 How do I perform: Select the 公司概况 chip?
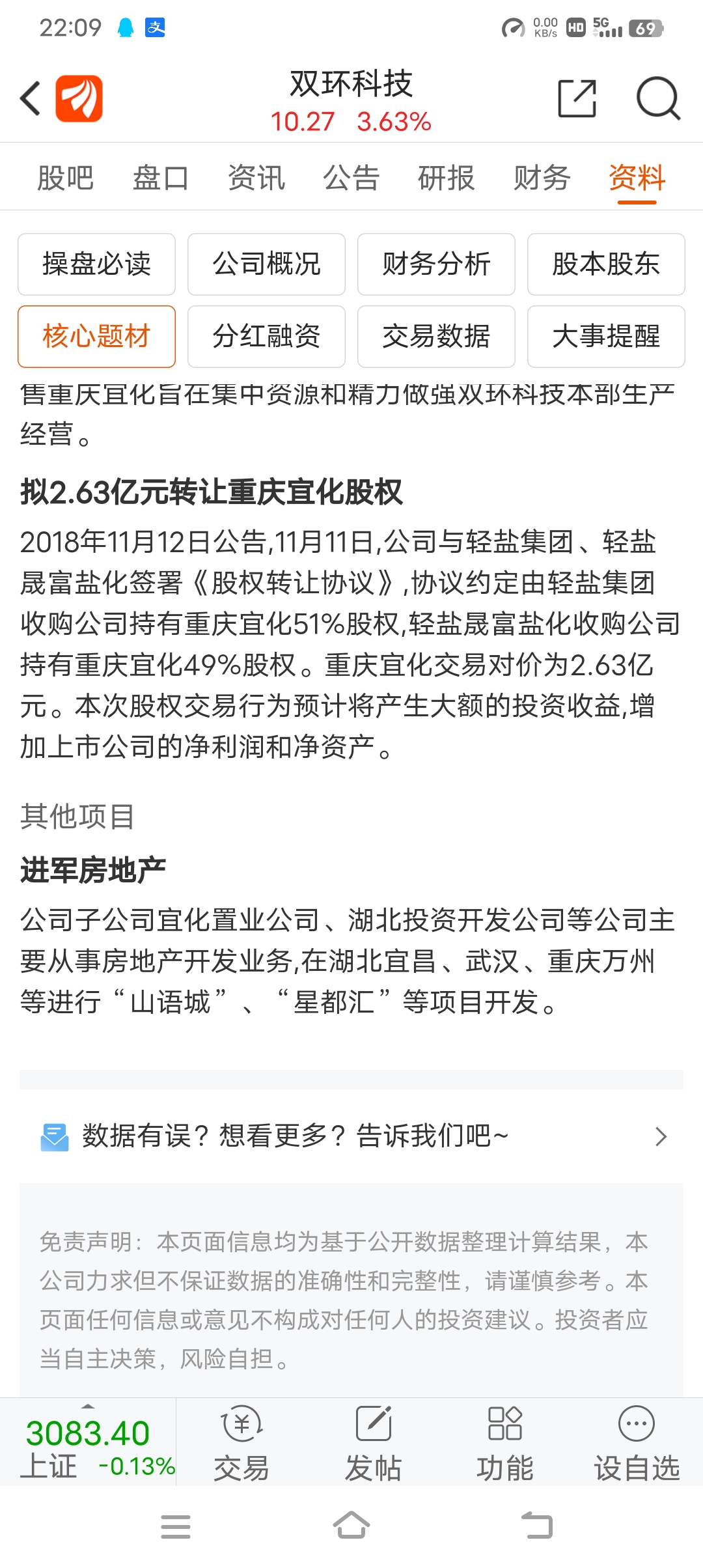(266, 264)
